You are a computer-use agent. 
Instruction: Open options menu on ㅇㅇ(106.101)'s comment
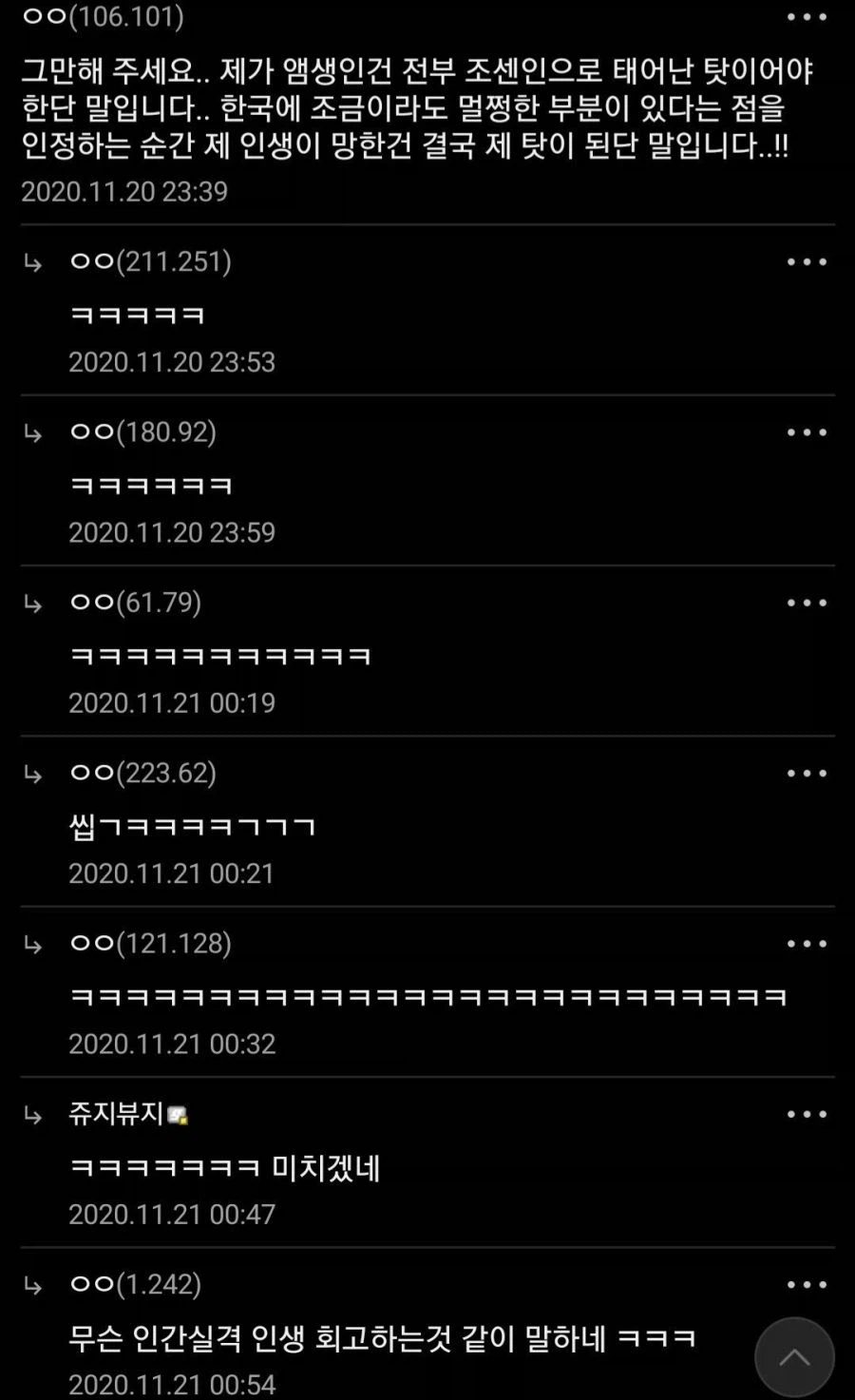pyautogui.click(x=807, y=16)
